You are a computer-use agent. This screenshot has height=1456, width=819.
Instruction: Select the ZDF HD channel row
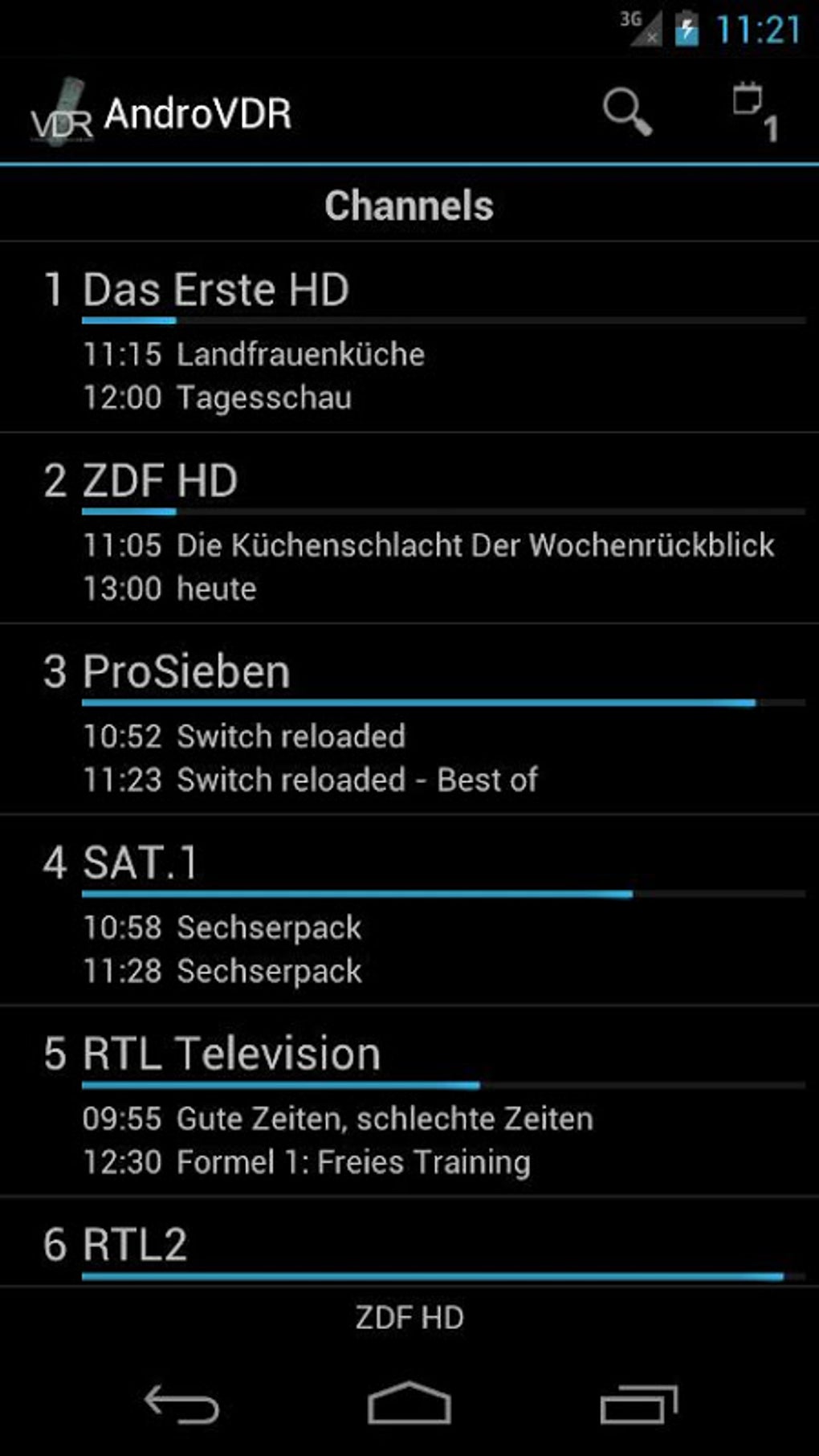tap(409, 528)
